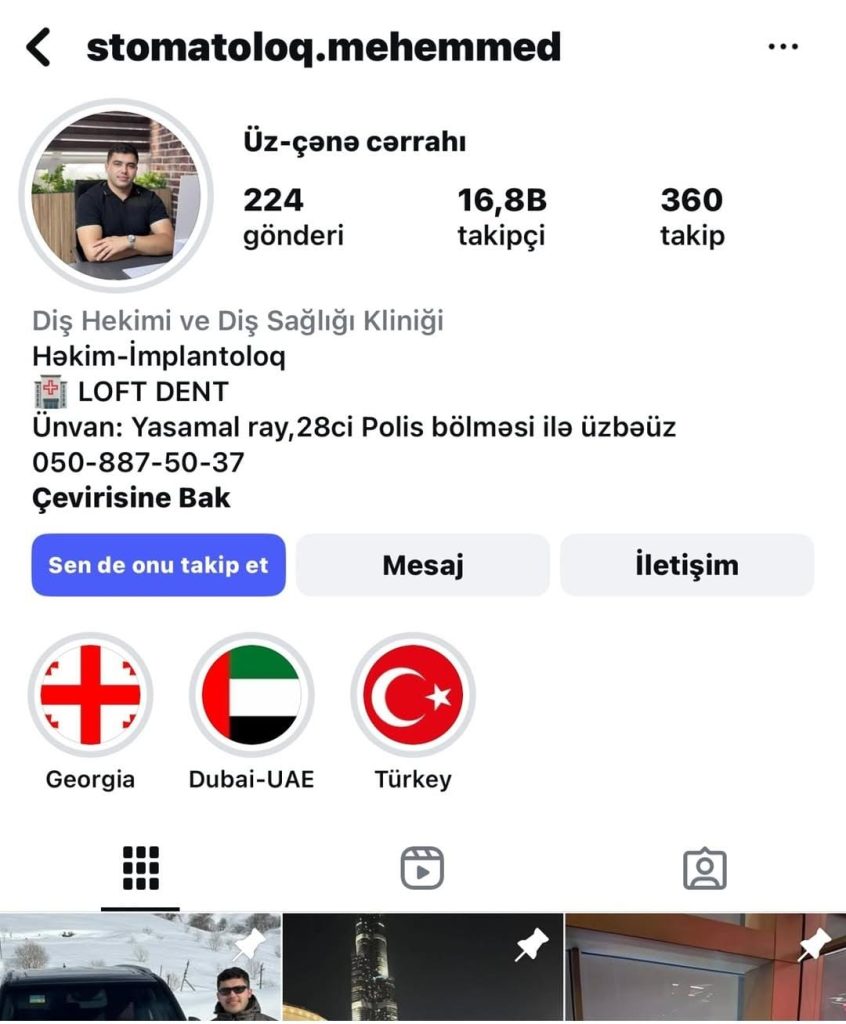Open the three-dot overflow menu

(x=782, y=47)
